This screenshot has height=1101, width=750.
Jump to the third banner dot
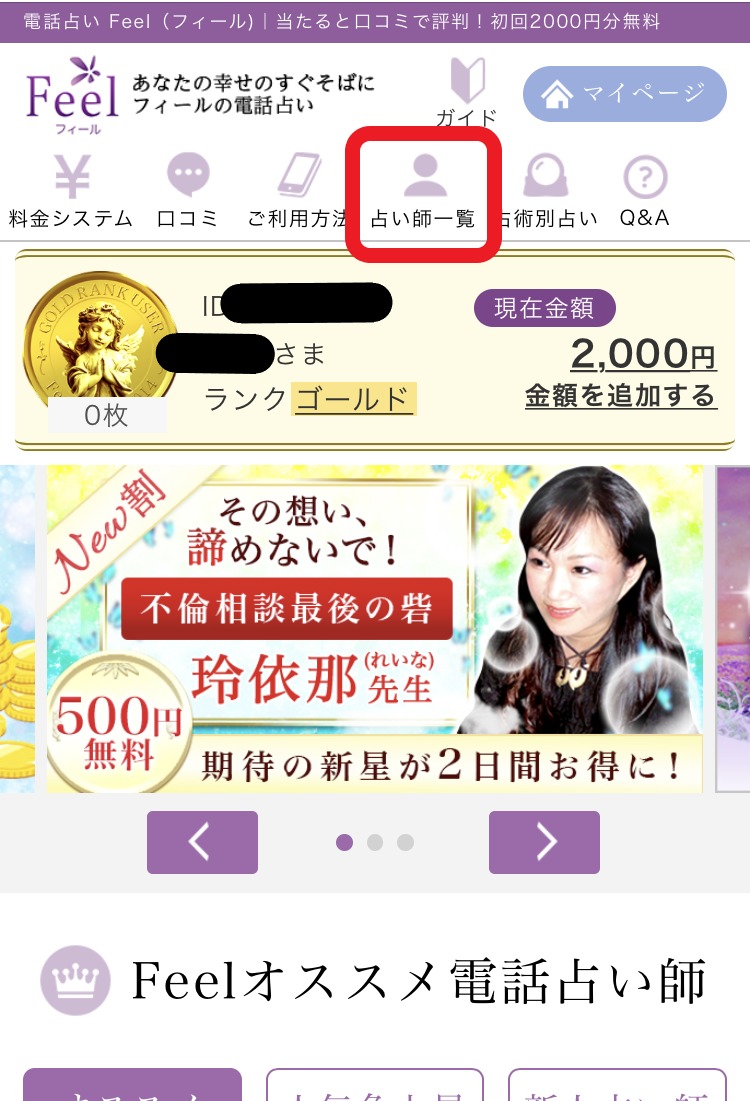(x=405, y=842)
